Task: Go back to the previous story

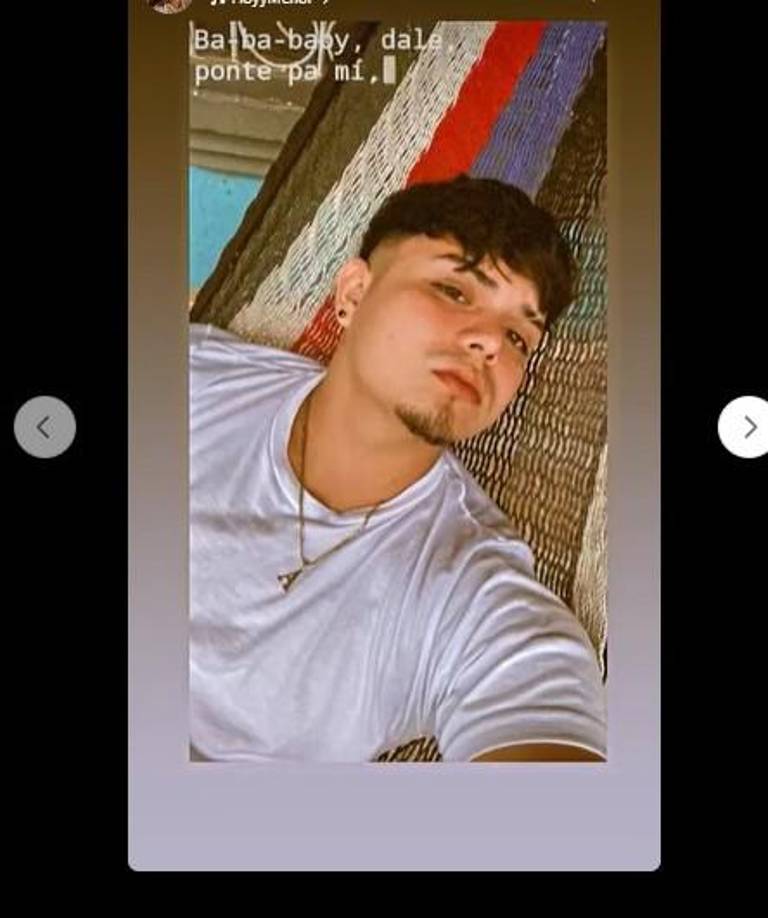Action: (45, 427)
